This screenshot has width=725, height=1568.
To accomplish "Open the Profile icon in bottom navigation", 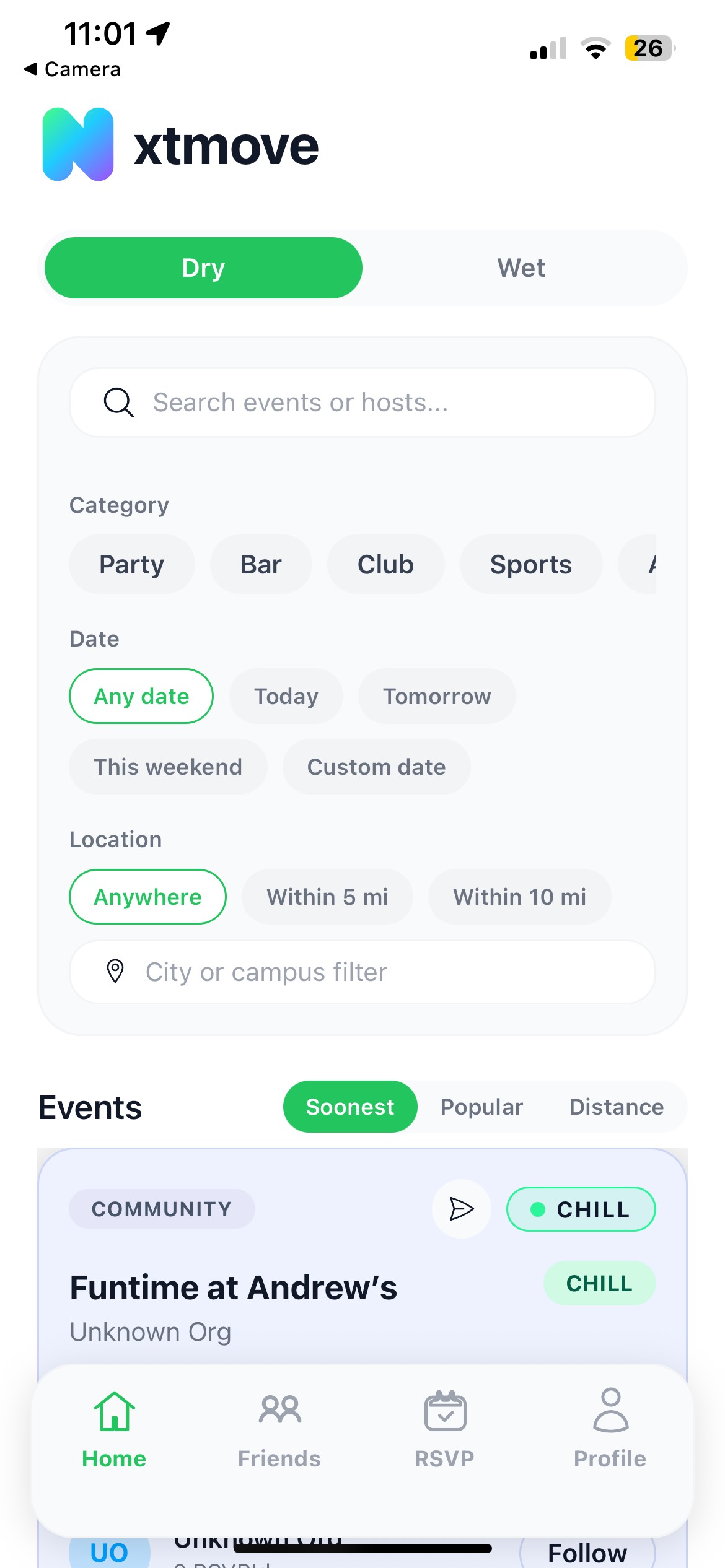I will [610, 1411].
